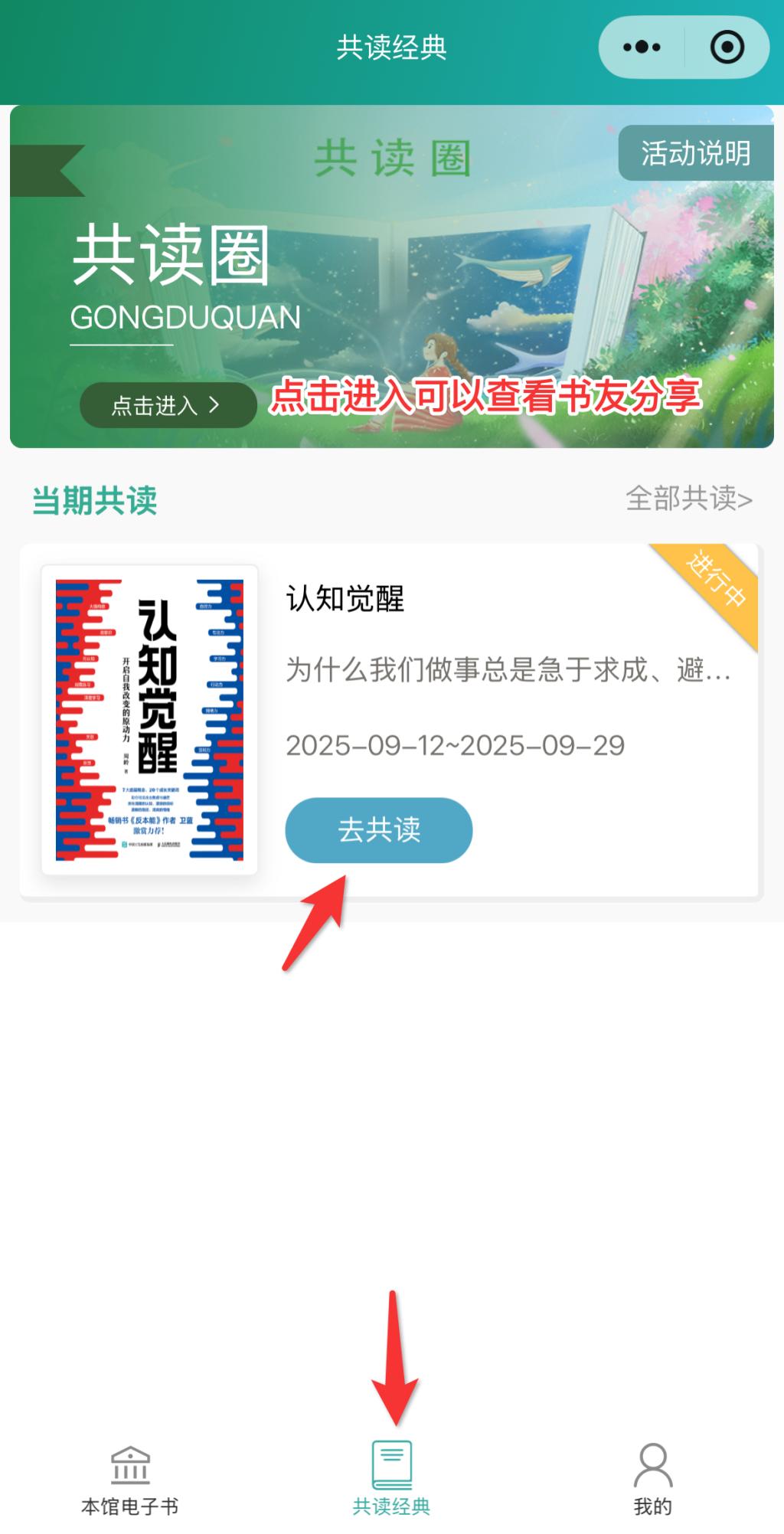The height and width of the screenshot is (1534, 784).
Task: Go to the 我的 tab
Action: 652,1480
